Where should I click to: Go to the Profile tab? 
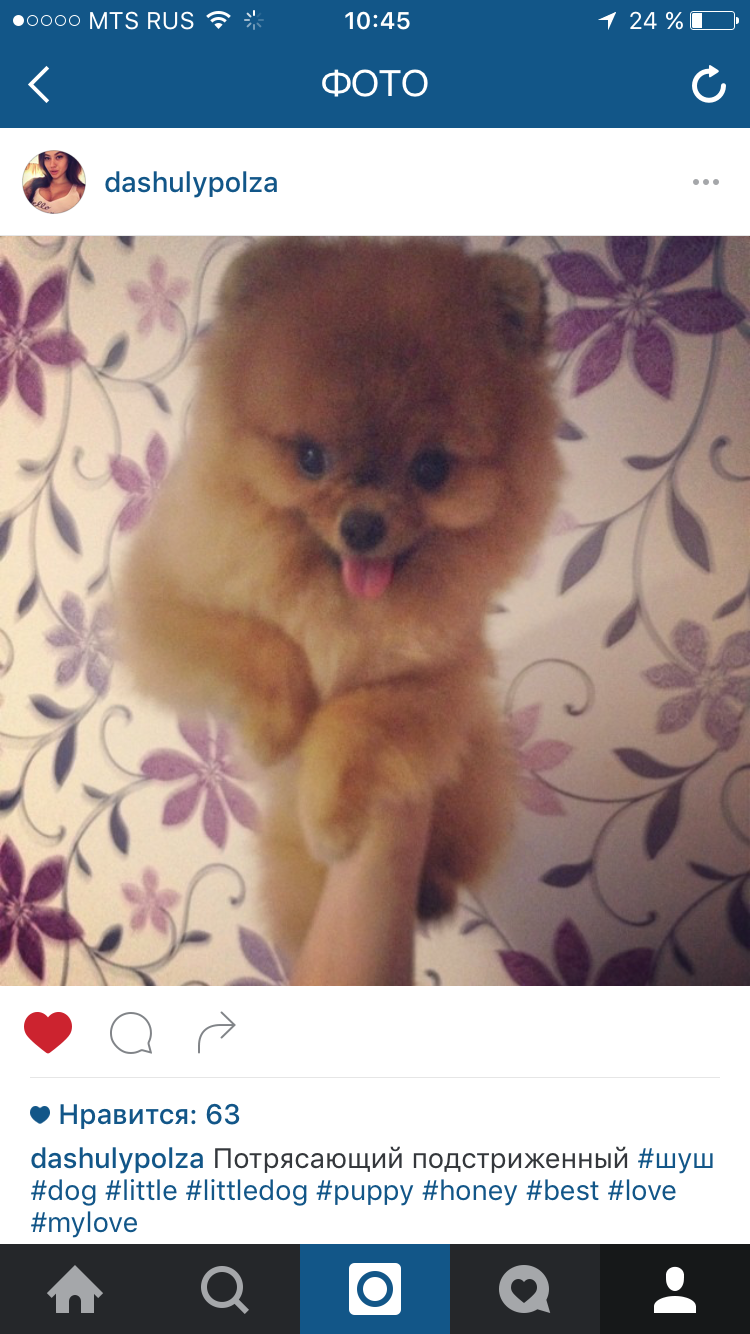[x=675, y=1289]
